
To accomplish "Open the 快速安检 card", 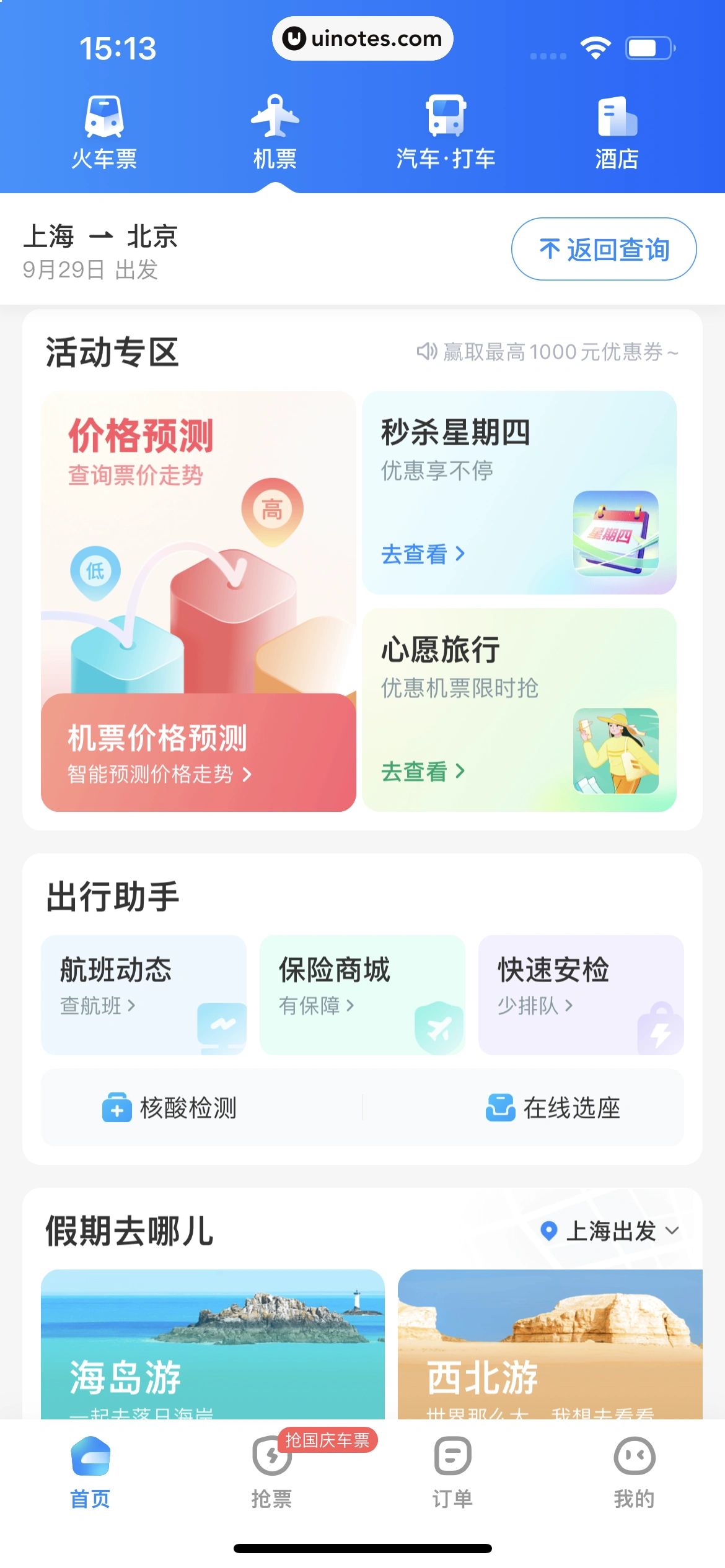I will click(x=581, y=994).
